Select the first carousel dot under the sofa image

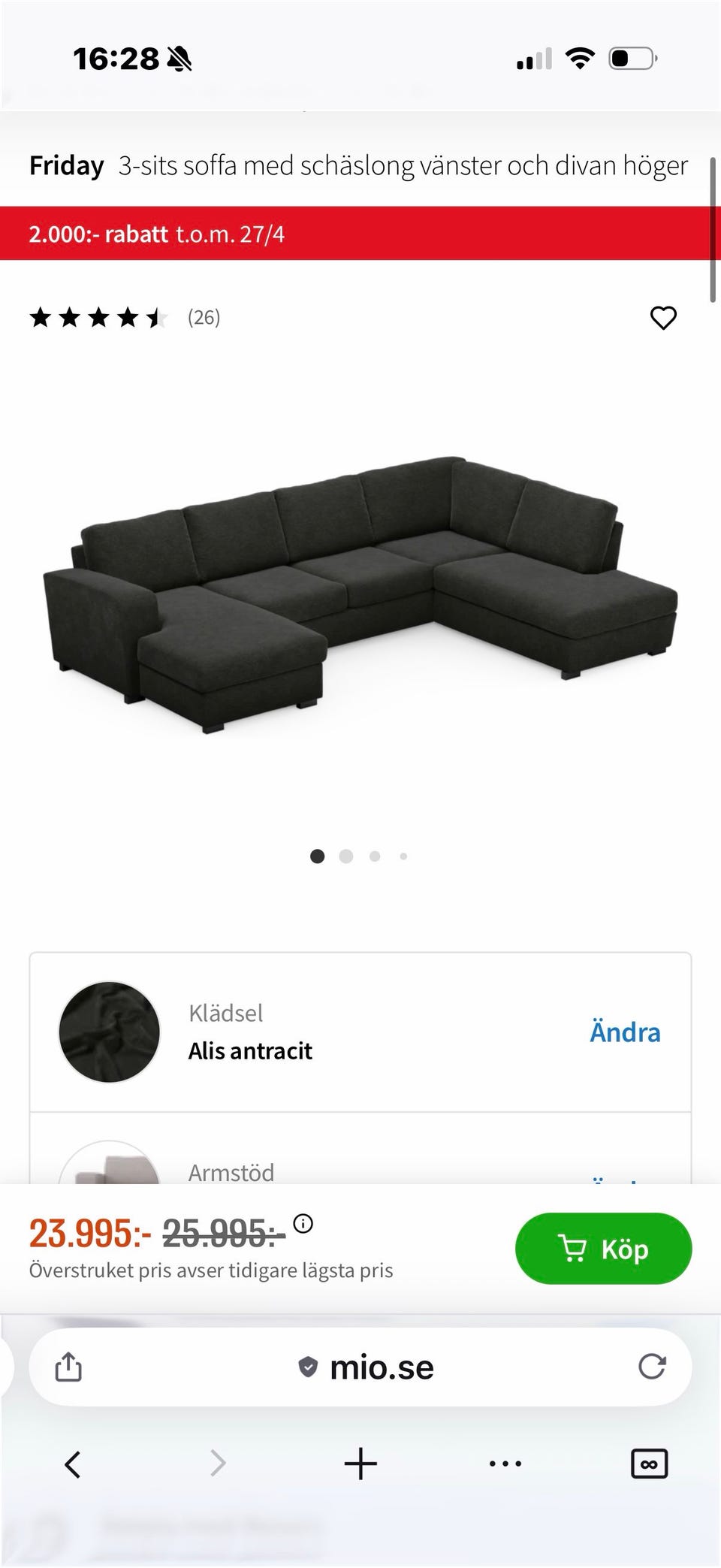click(x=318, y=856)
